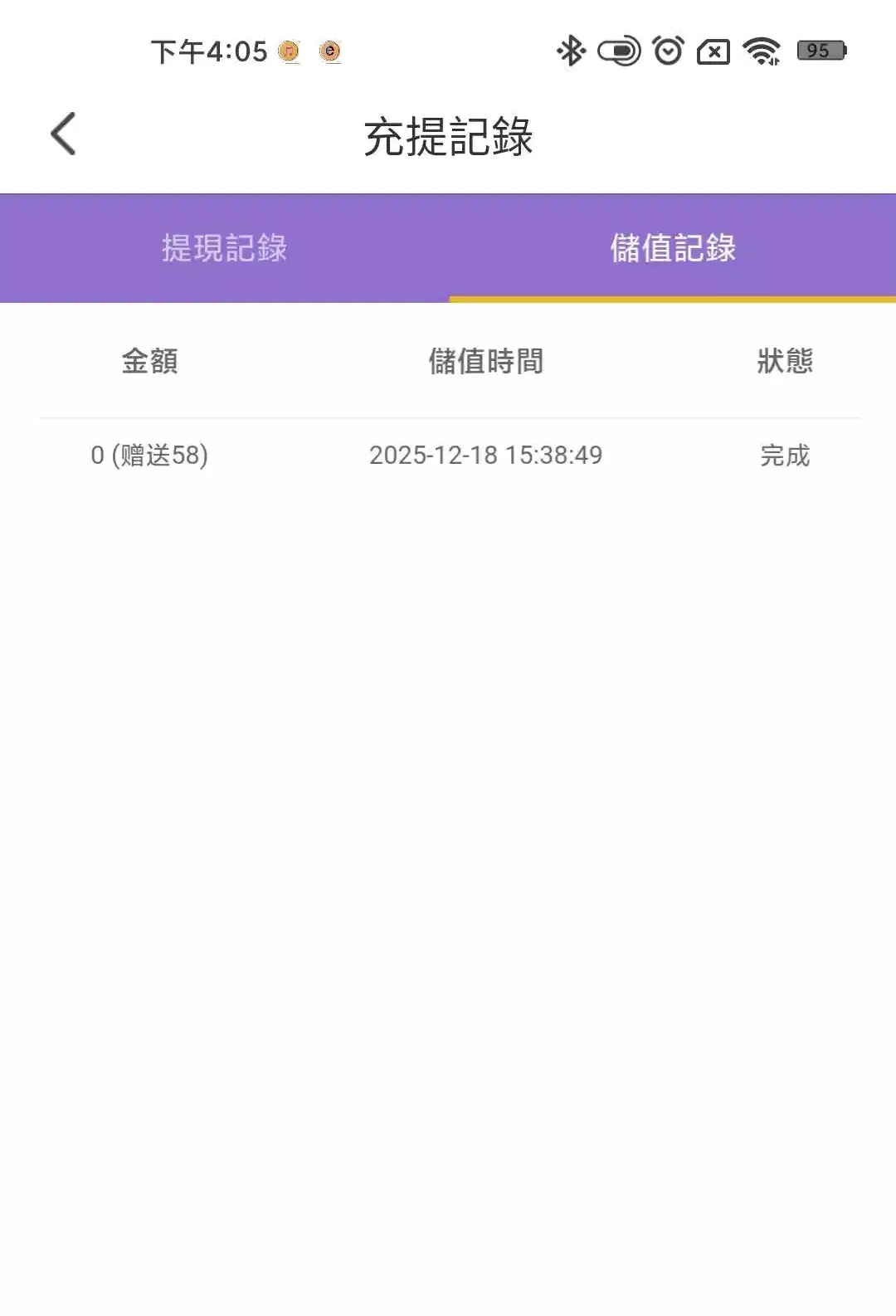This screenshot has height=1316, width=896.
Task: Switch to the 提現記錄 tab
Action: (224, 248)
